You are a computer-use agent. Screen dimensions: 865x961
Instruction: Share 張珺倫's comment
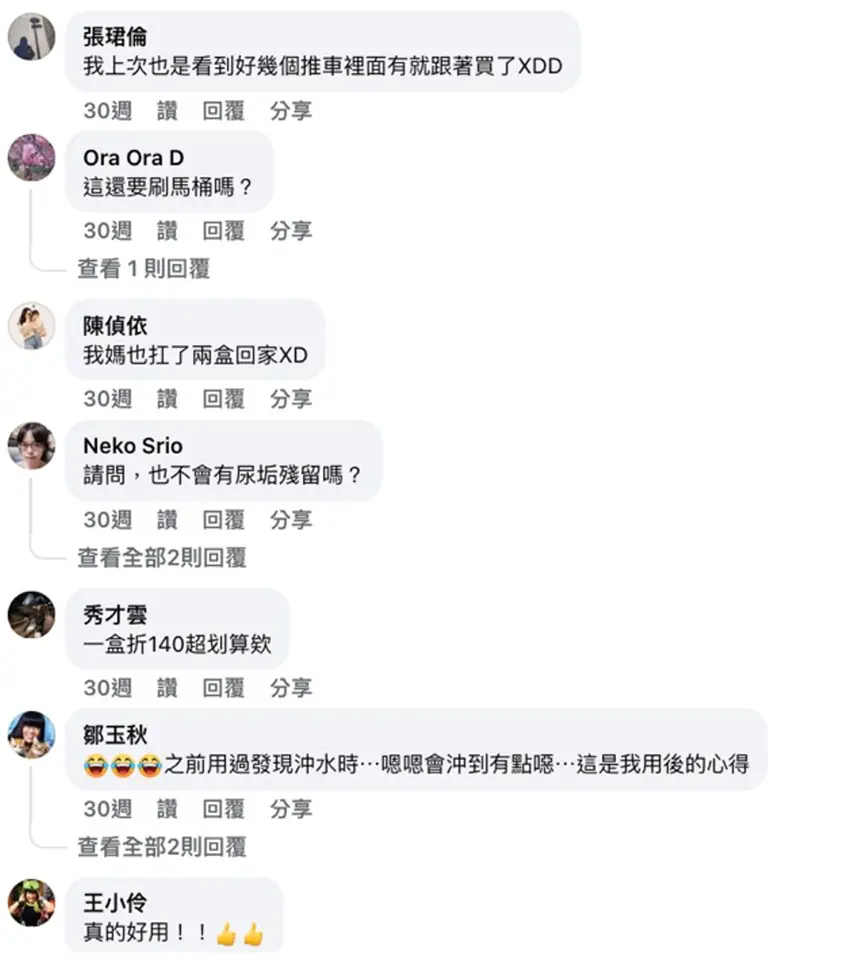coord(290,111)
